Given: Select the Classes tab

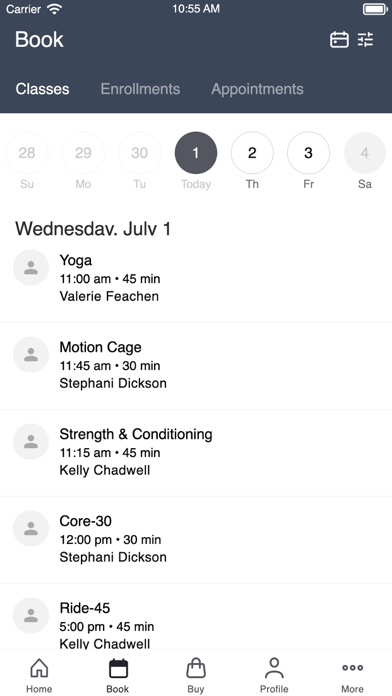Looking at the screenshot, I should pos(43,89).
